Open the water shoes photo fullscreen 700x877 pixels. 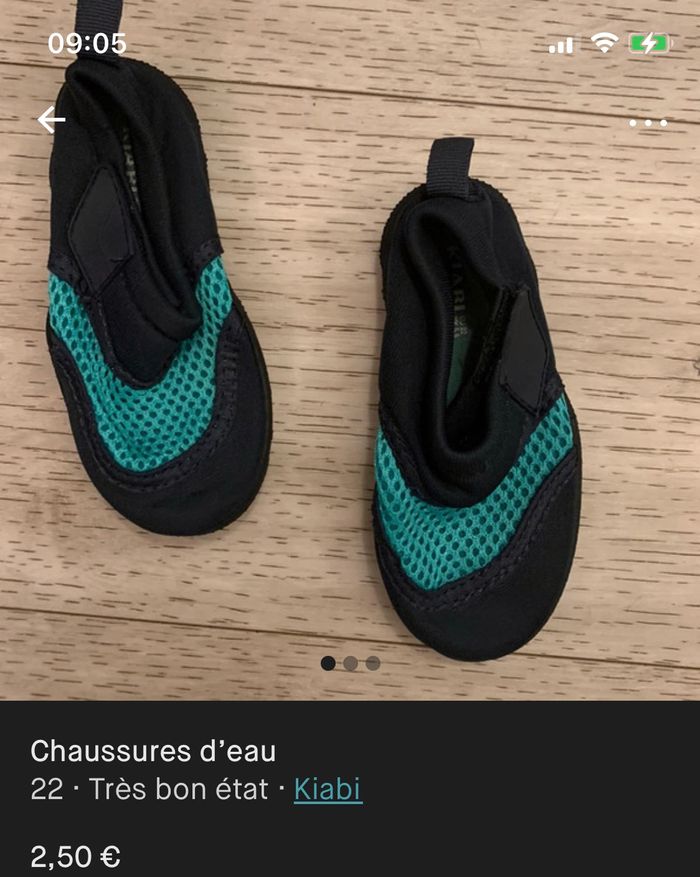(x=350, y=380)
